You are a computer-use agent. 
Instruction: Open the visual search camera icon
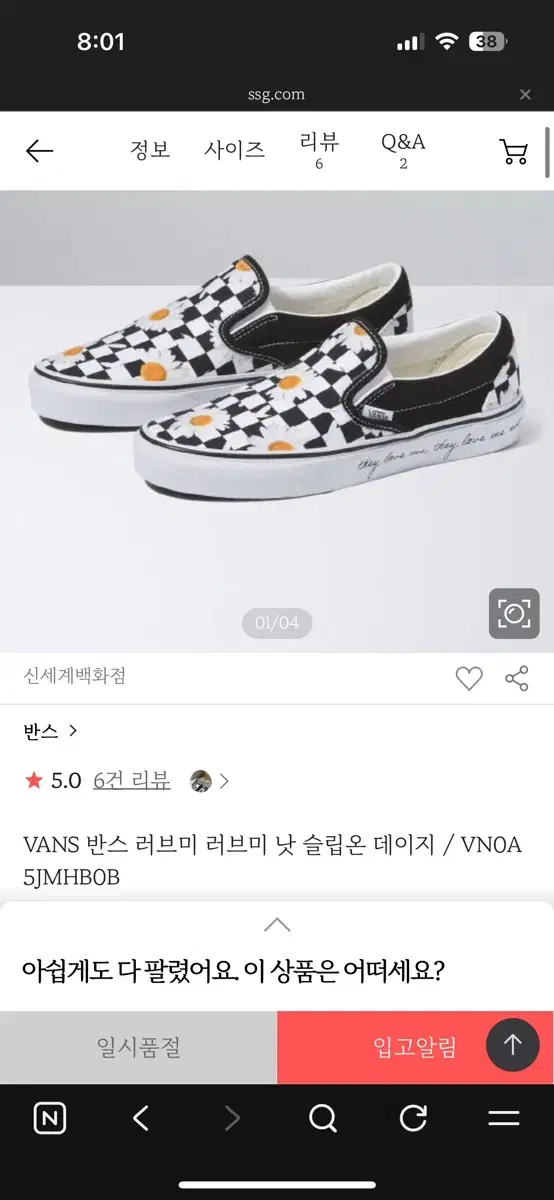514,613
